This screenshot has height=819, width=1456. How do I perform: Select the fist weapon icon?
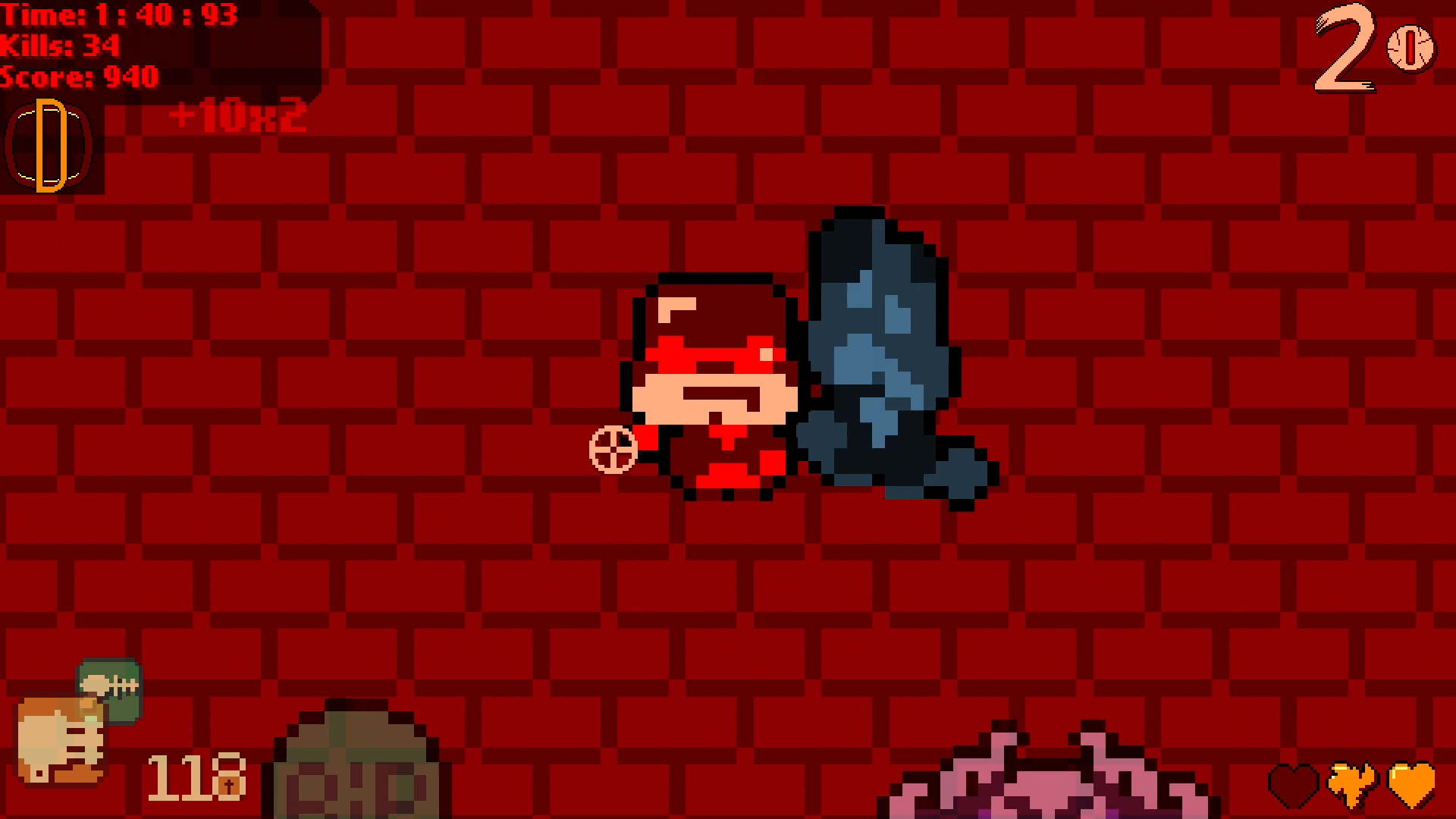61,741
